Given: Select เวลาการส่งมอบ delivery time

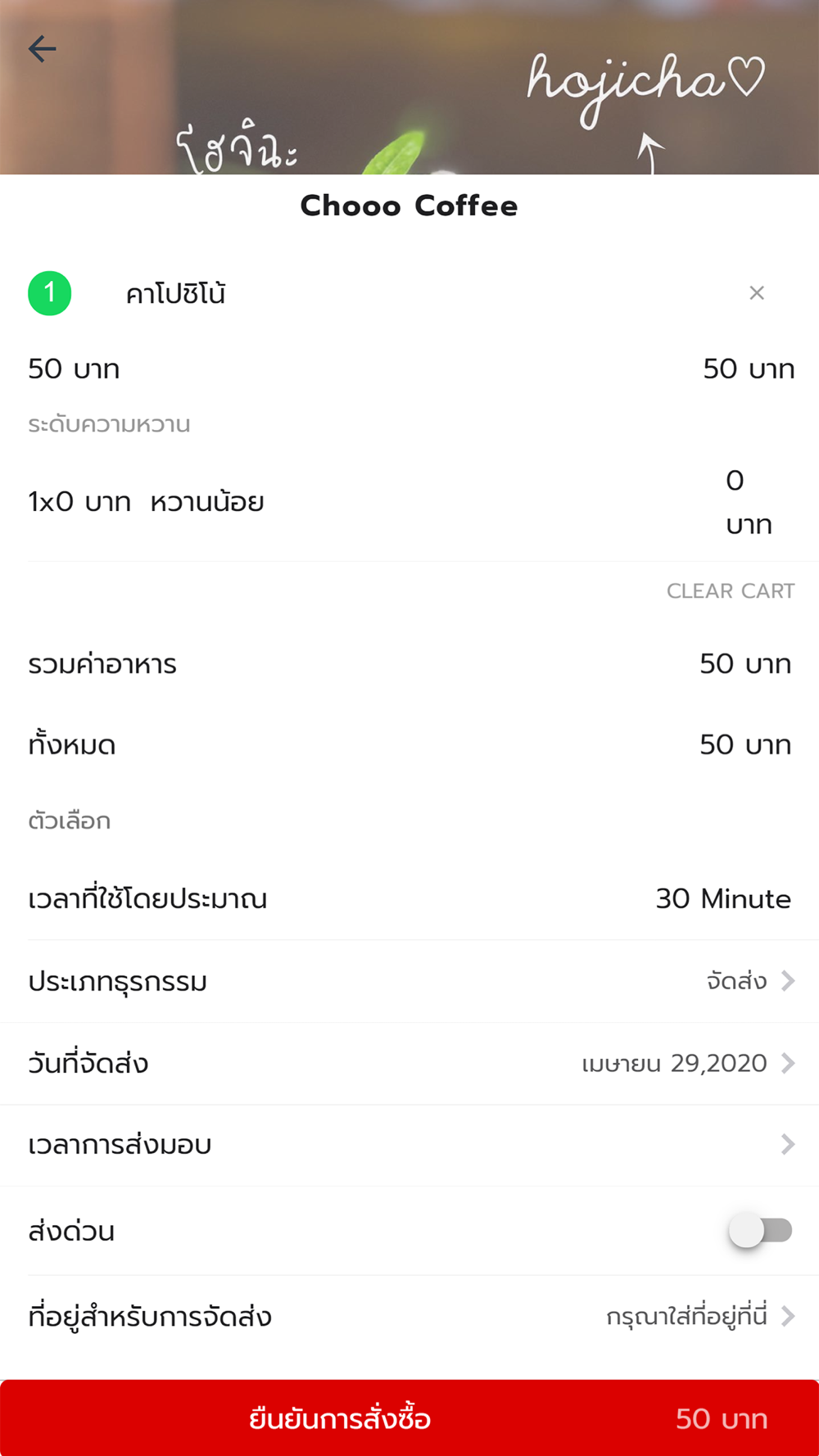Looking at the screenshot, I should [409, 1145].
